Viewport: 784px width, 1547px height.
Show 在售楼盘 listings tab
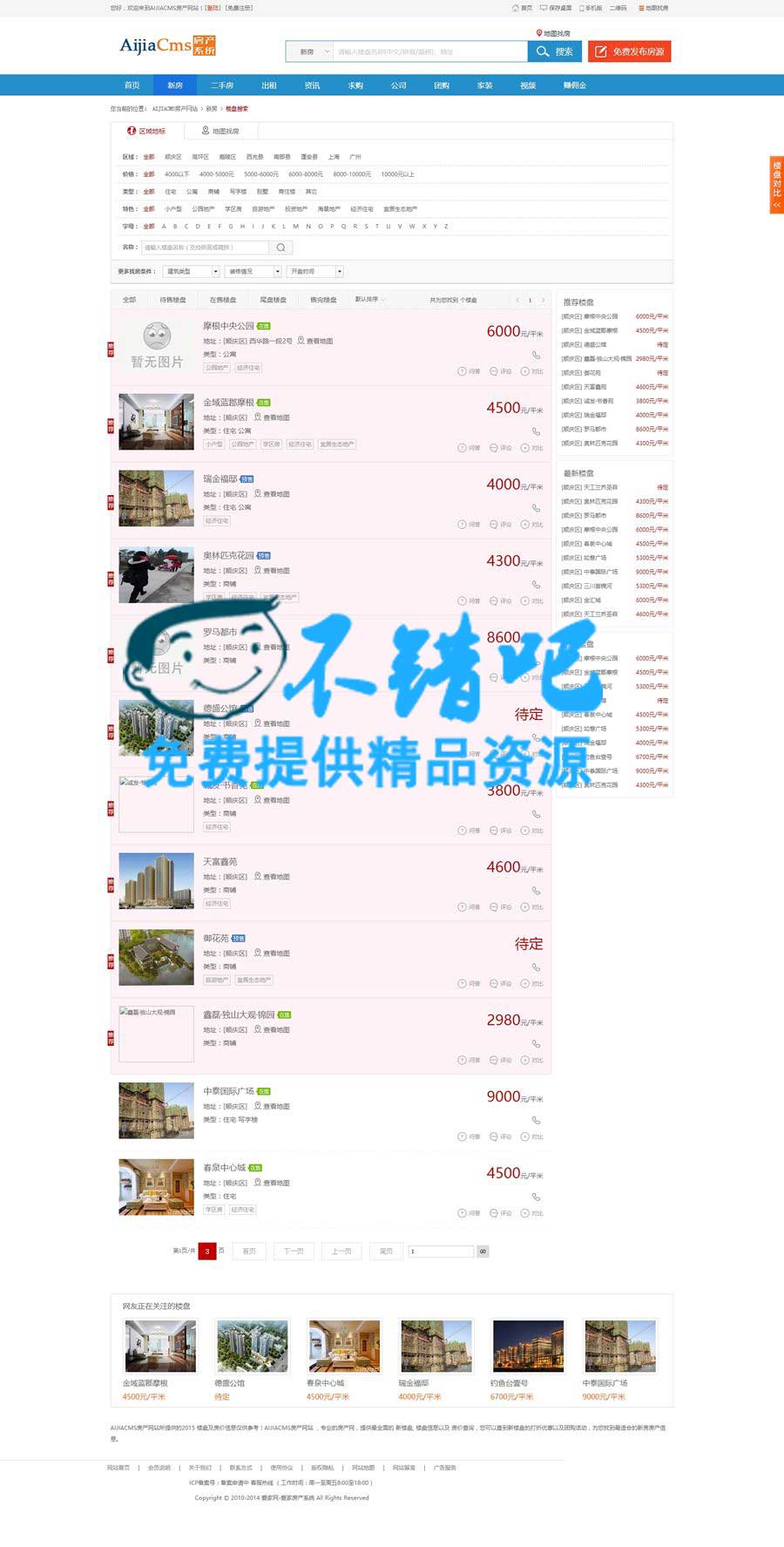223,300
